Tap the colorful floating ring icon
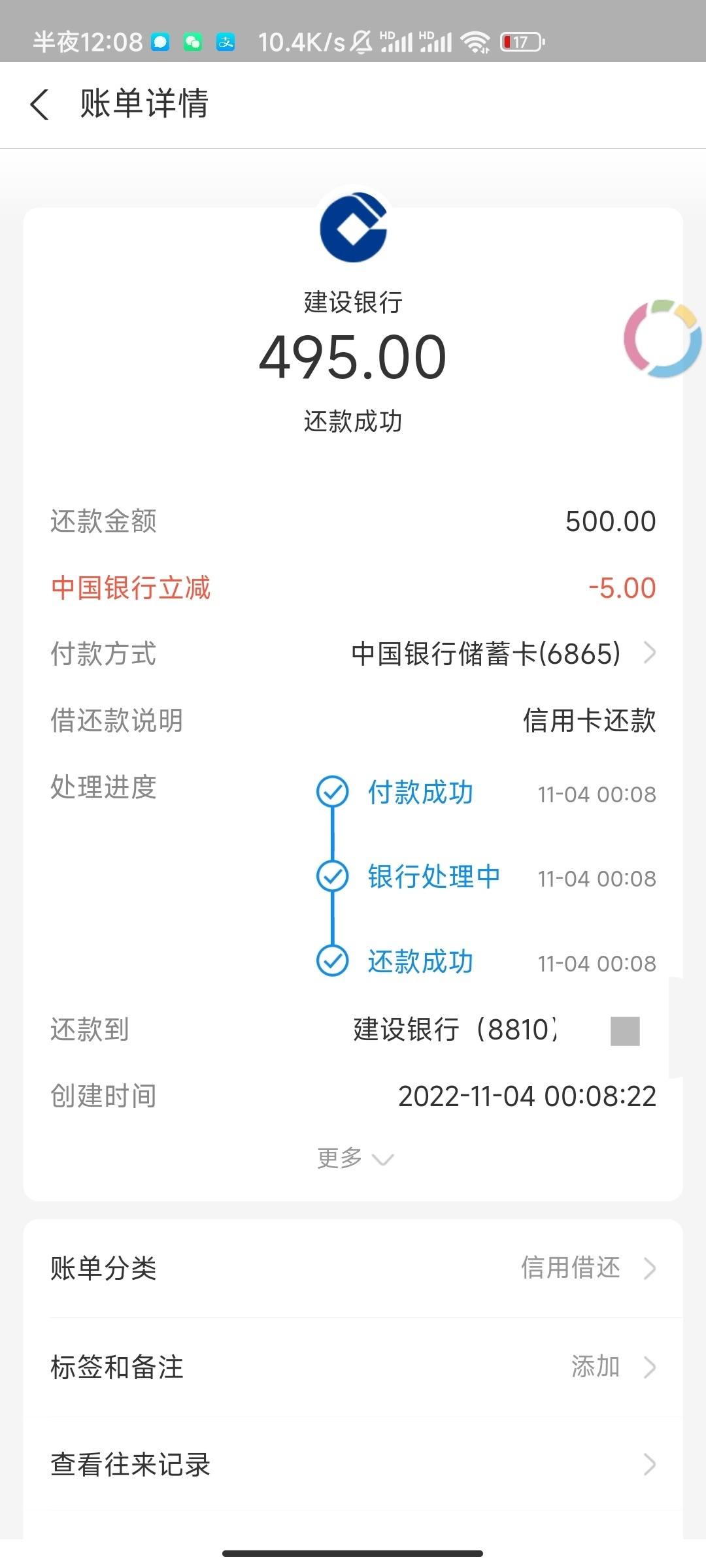Image resolution: width=706 pixels, height=1568 pixels. coord(662,338)
